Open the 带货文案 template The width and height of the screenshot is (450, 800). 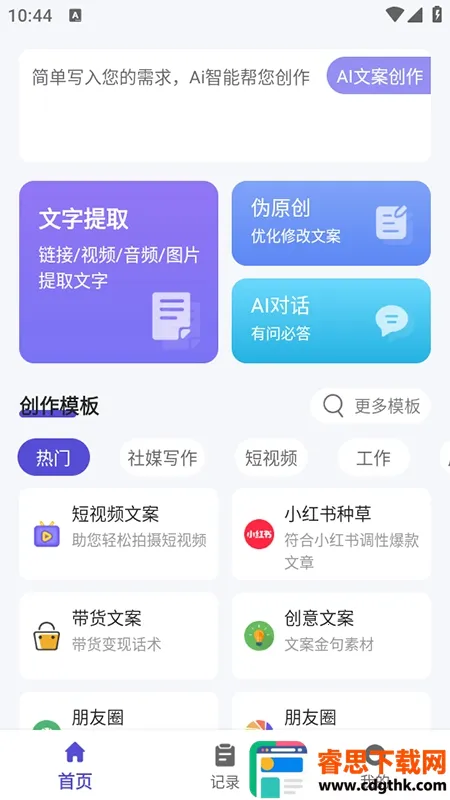pos(118,636)
